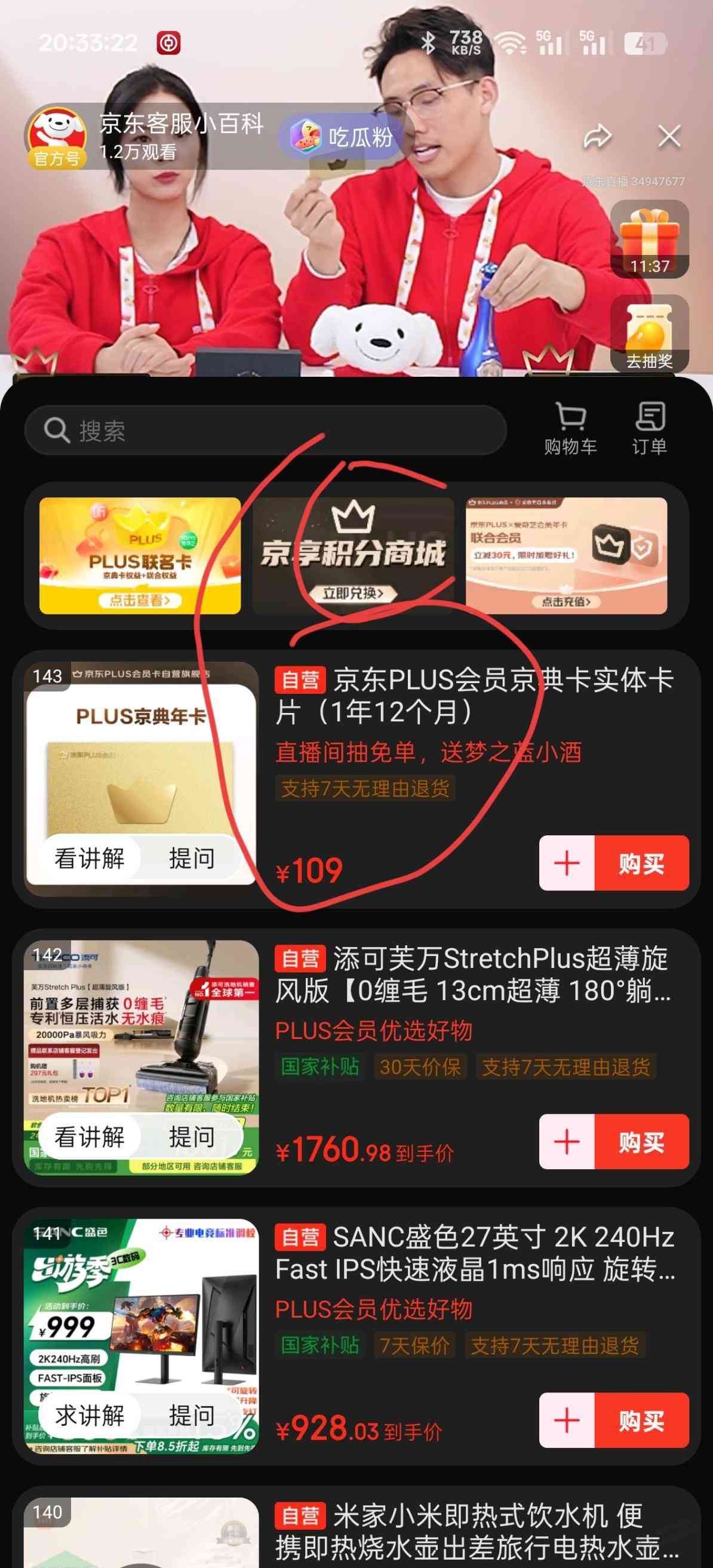The width and height of the screenshot is (713, 1568).
Task: Buy the 添可芙万 floor washer
Action: [641, 1142]
